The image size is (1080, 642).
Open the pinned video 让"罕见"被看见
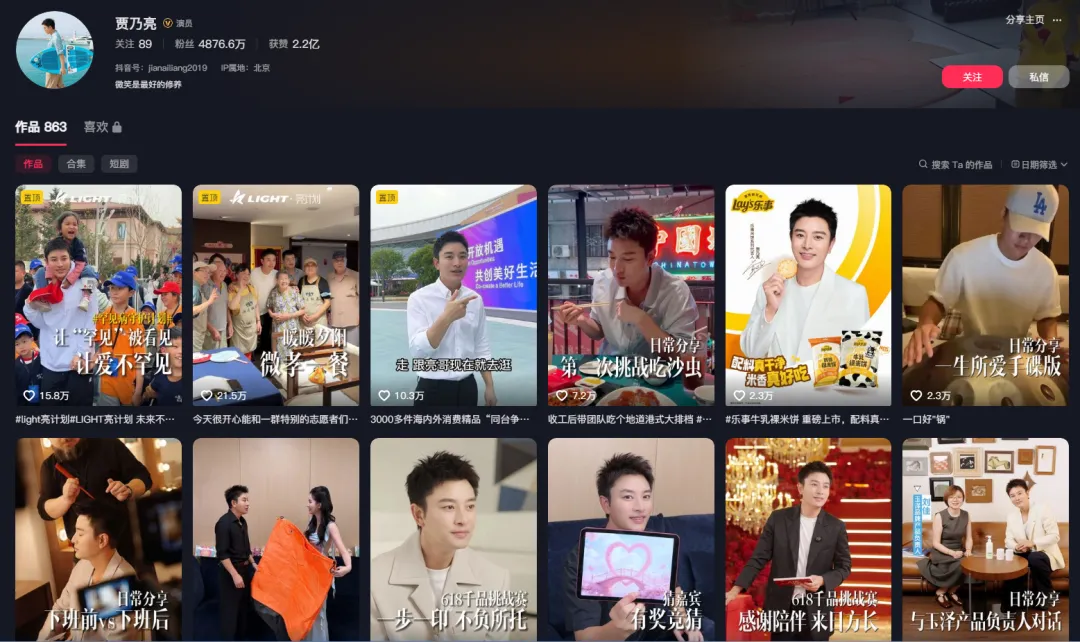click(98, 295)
